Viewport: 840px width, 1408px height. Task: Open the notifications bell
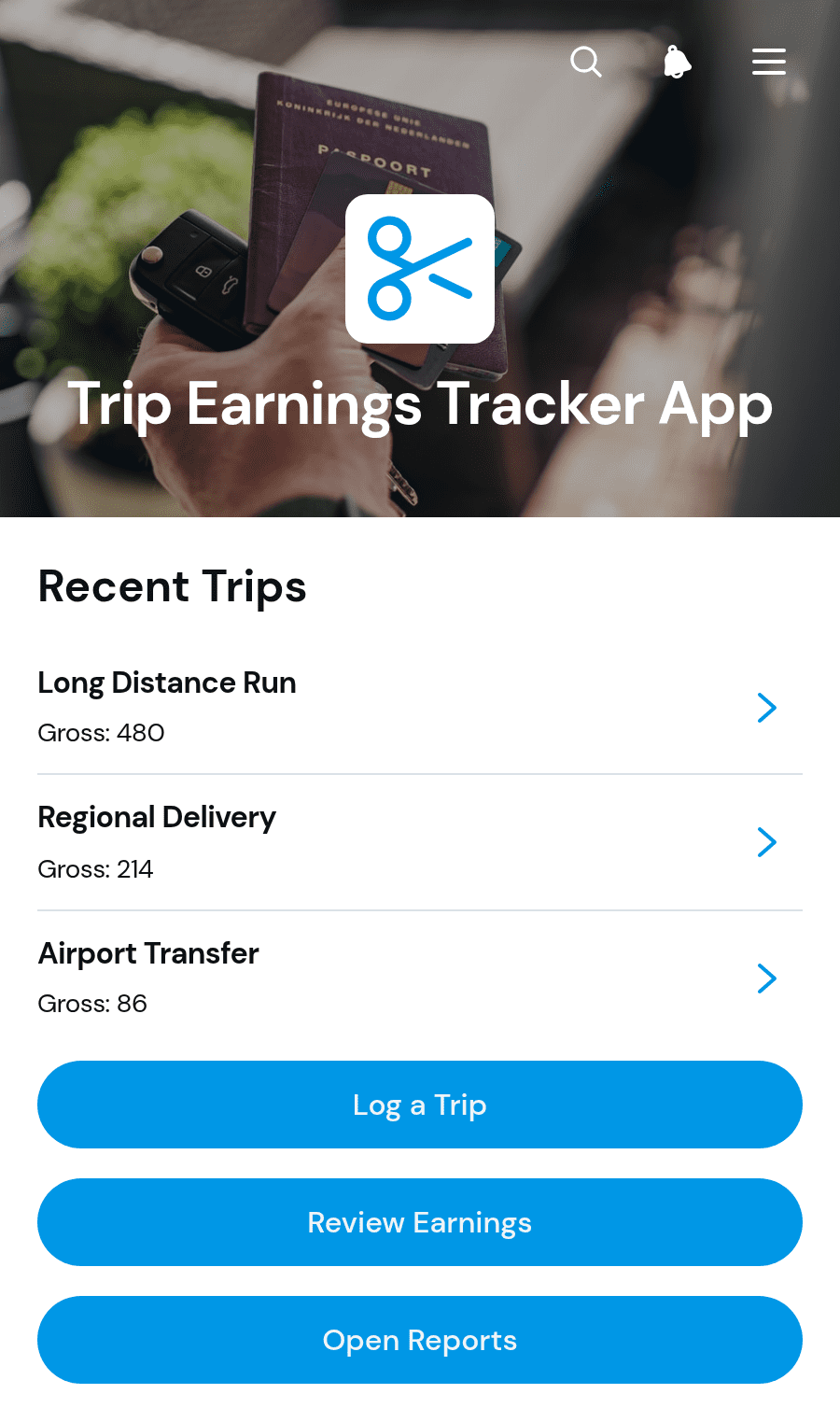point(678,62)
